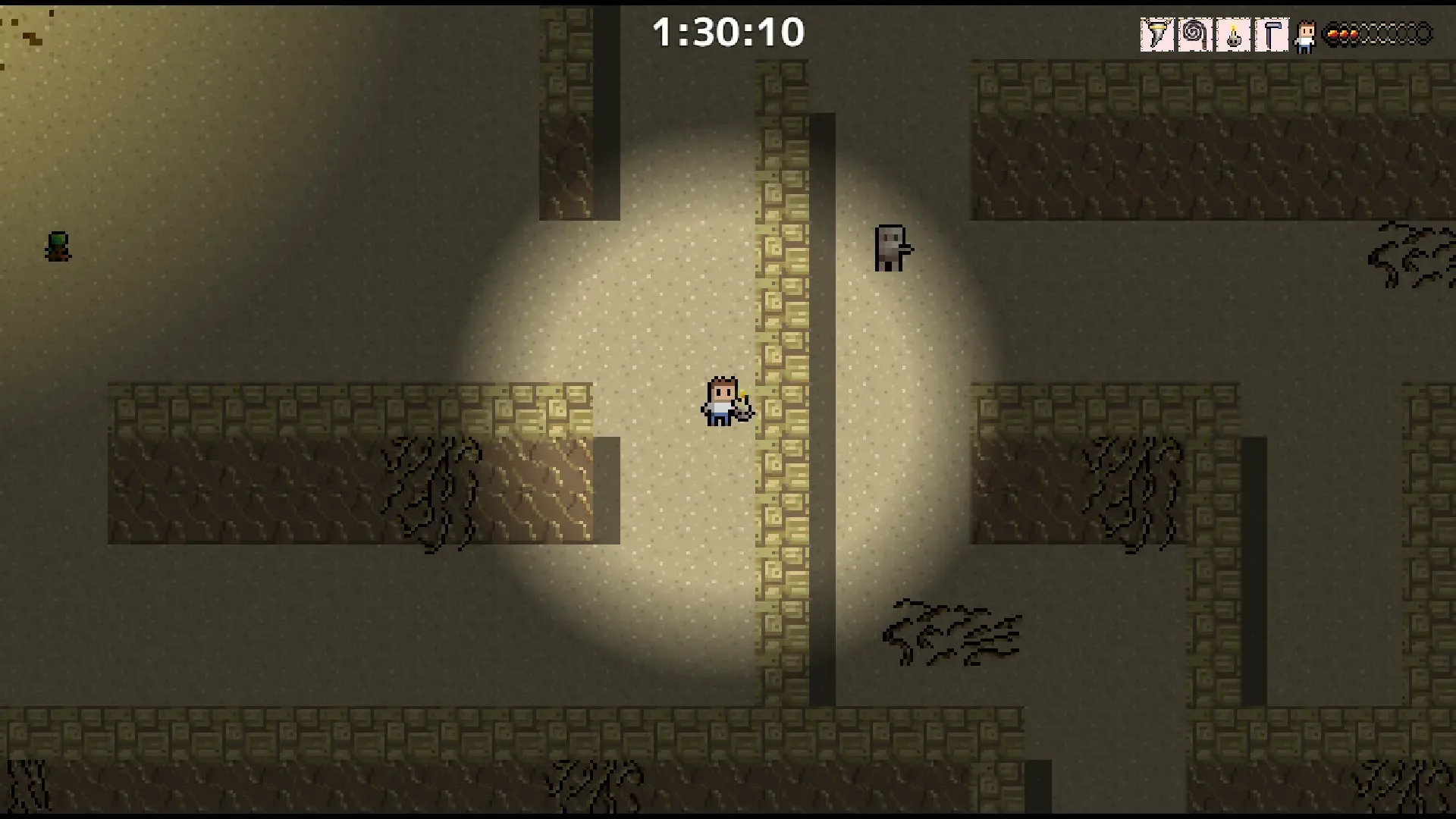This screenshot has width=1456, height=819.
Task: Select the skull candle inventory item
Action: click(1233, 35)
